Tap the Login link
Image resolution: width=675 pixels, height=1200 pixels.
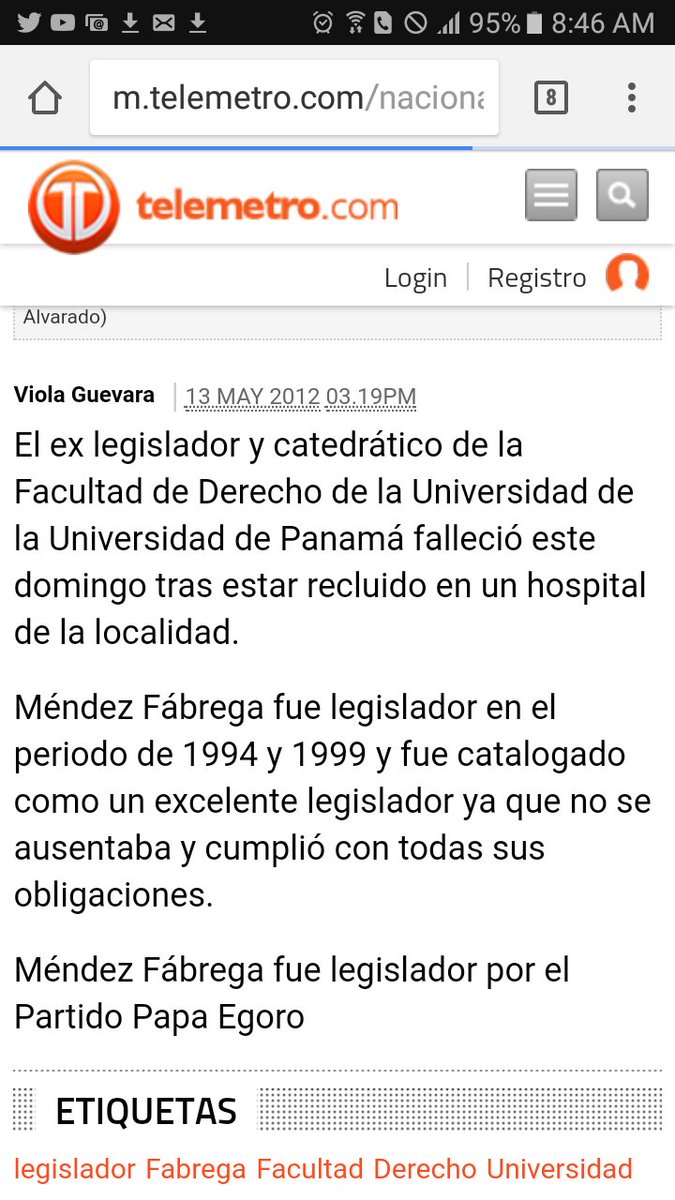[415, 278]
